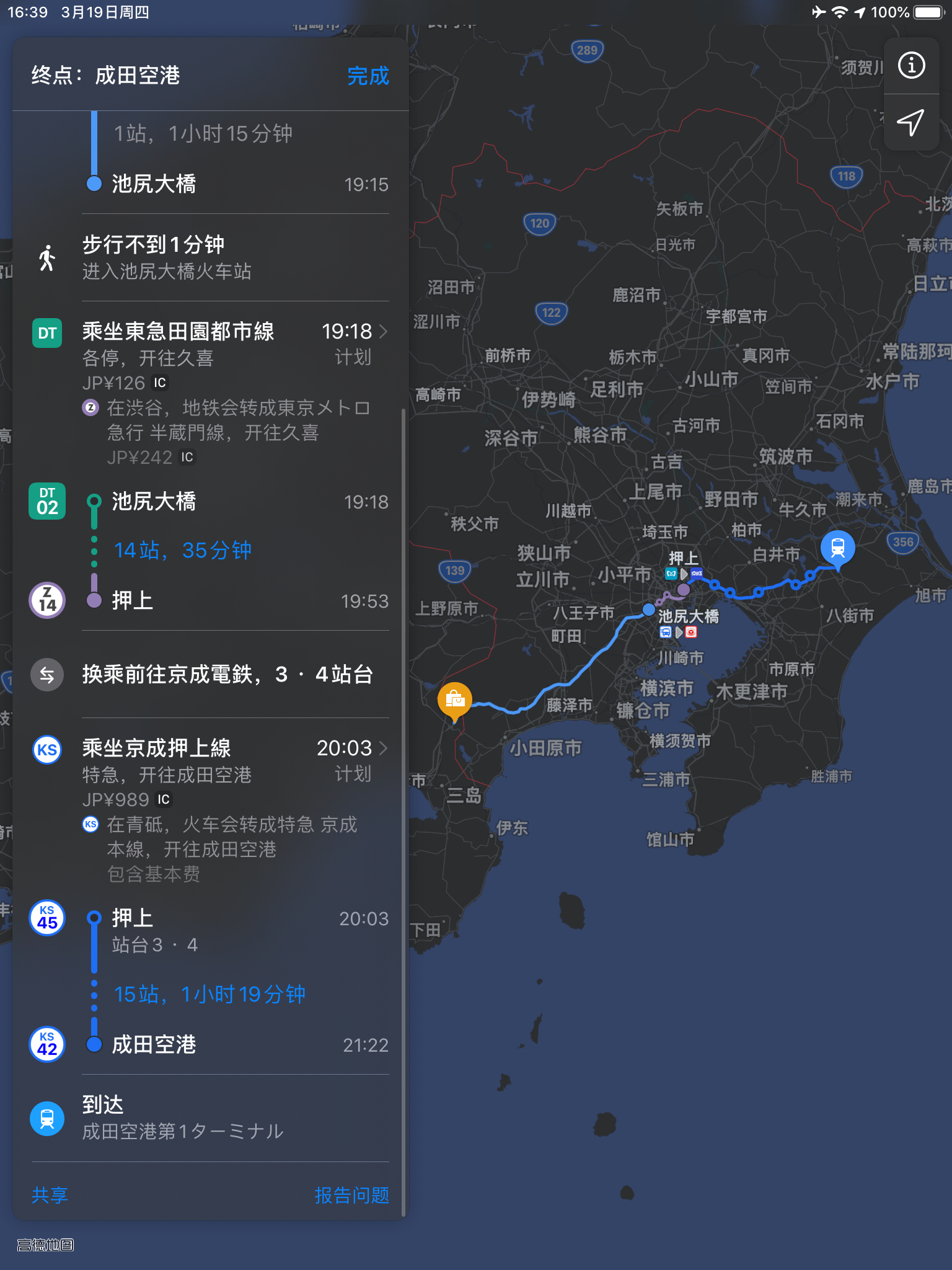The width and height of the screenshot is (952, 1270).
Task: Tap 报告问题 to report an issue
Action: coord(351,1195)
